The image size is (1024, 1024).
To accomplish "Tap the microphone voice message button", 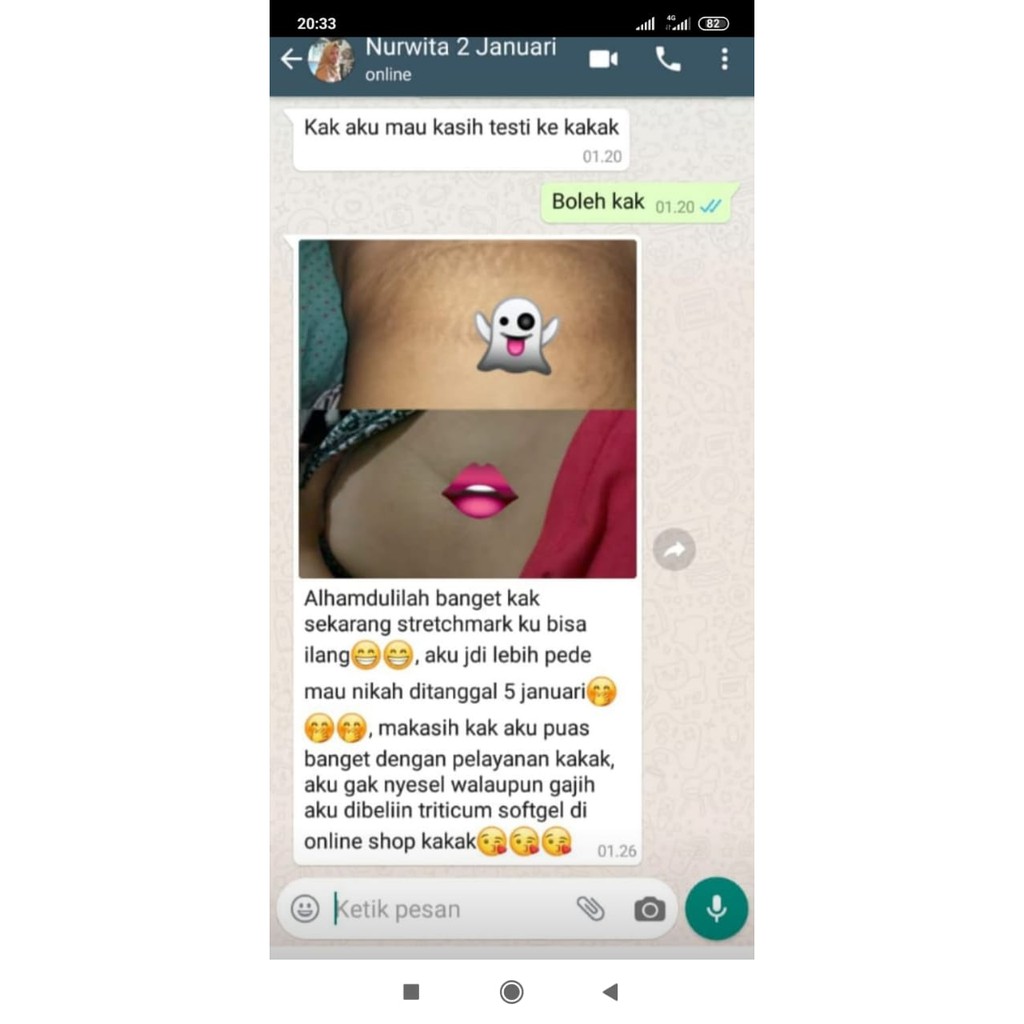I will click(x=717, y=908).
